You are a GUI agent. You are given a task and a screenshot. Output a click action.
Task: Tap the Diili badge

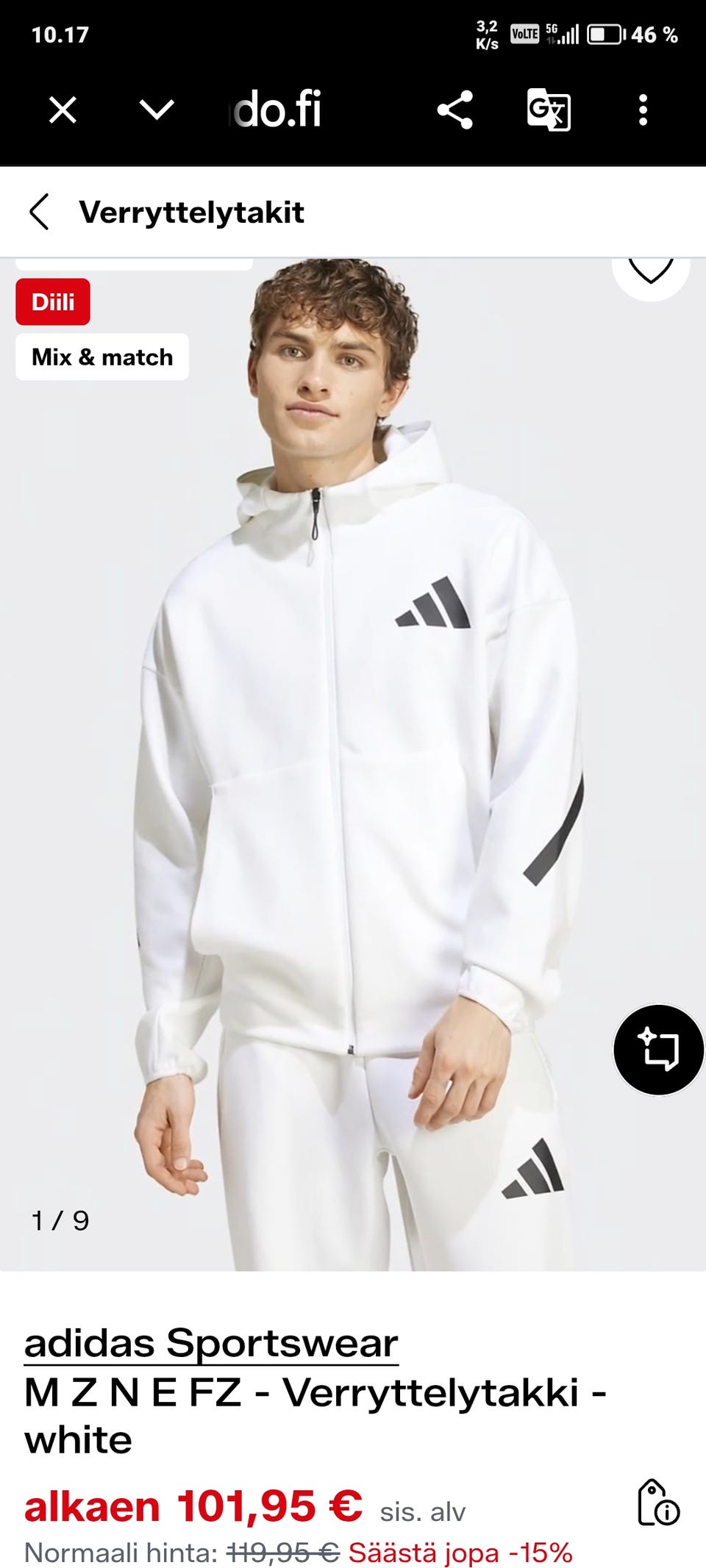coord(53,302)
